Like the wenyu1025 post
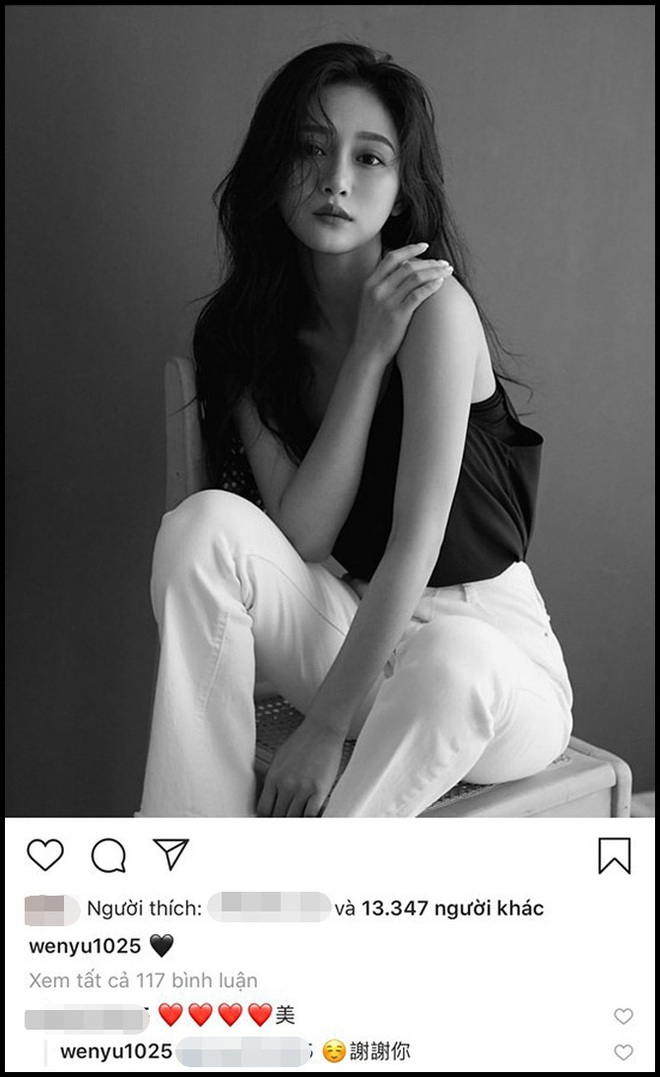 click(x=45, y=855)
